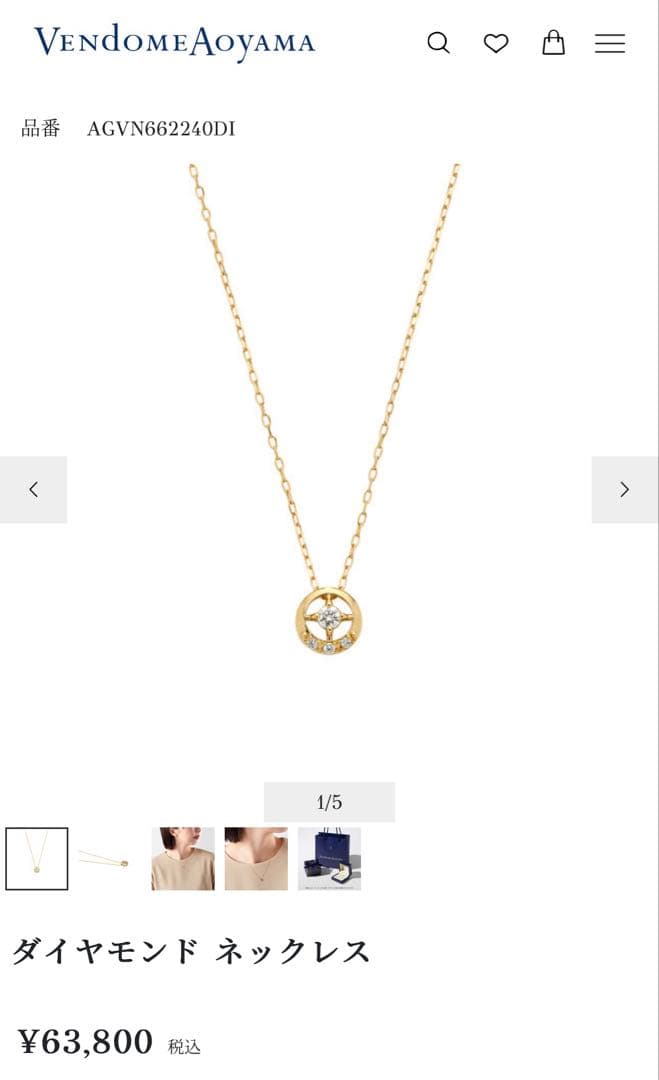Show the next product image
This screenshot has height=1080, width=659.
(625, 489)
